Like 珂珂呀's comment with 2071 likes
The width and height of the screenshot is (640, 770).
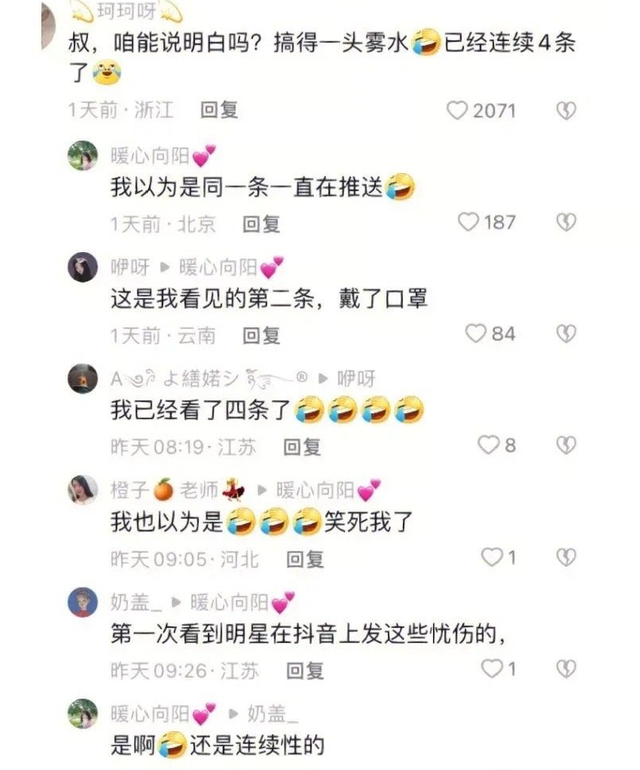point(457,110)
